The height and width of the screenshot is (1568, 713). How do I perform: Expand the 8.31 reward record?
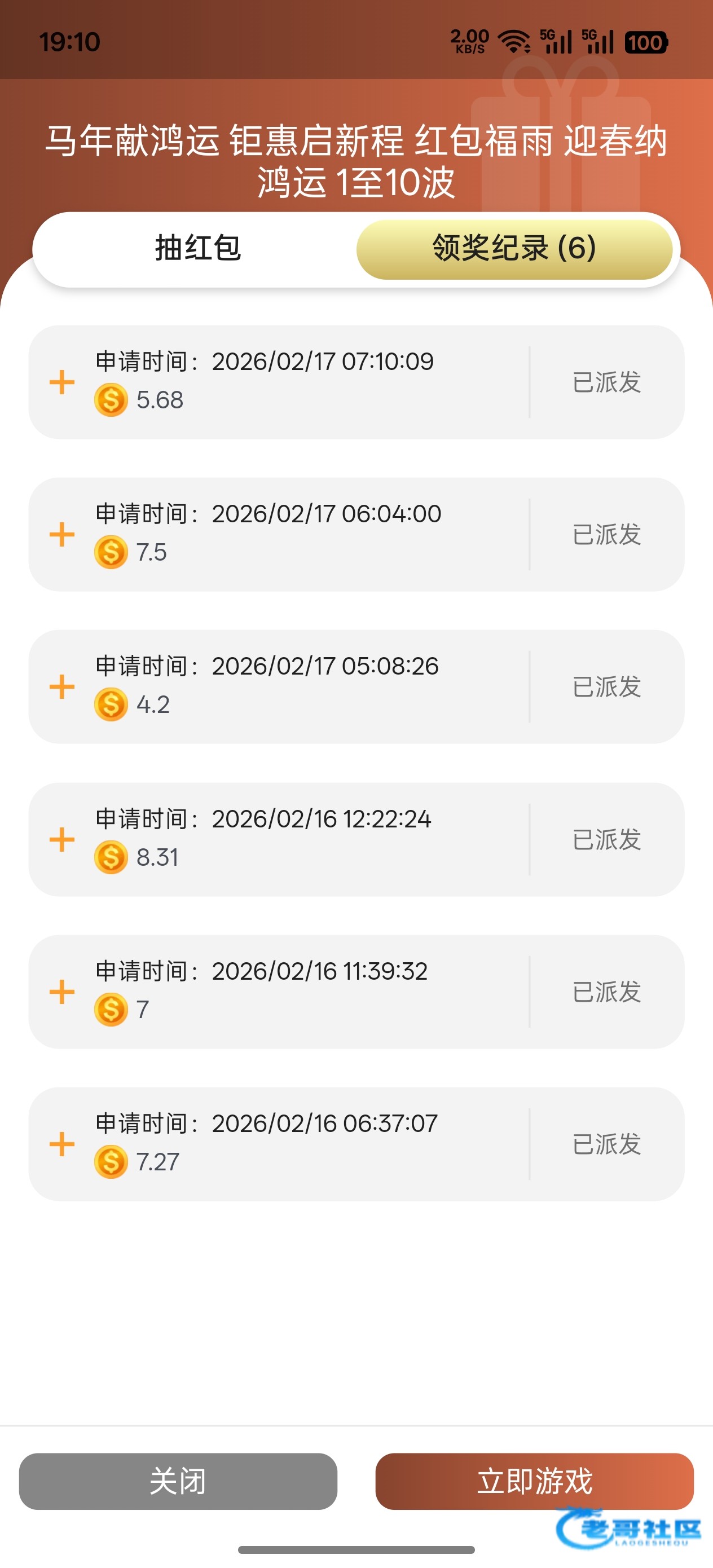pos(62,840)
